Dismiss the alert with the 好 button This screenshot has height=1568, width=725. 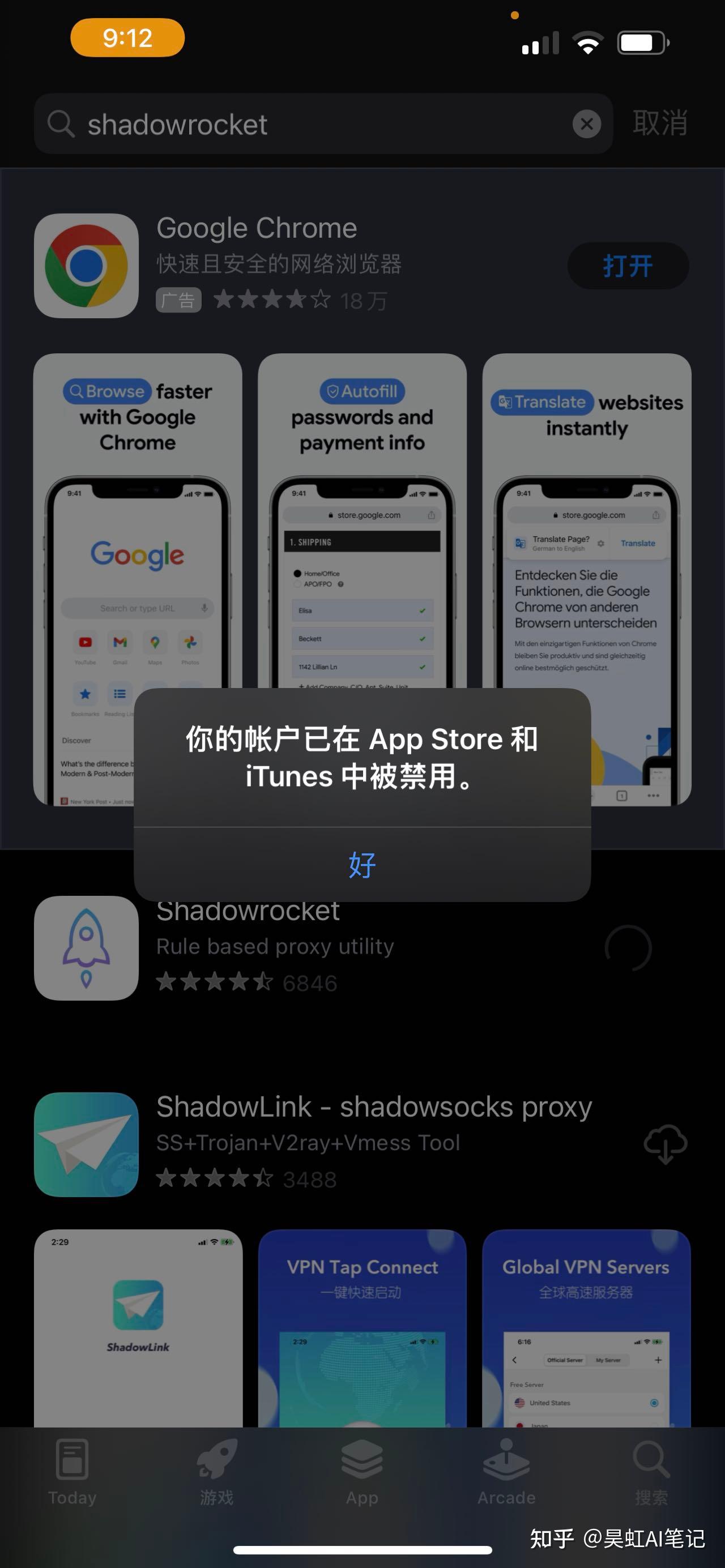point(362,864)
